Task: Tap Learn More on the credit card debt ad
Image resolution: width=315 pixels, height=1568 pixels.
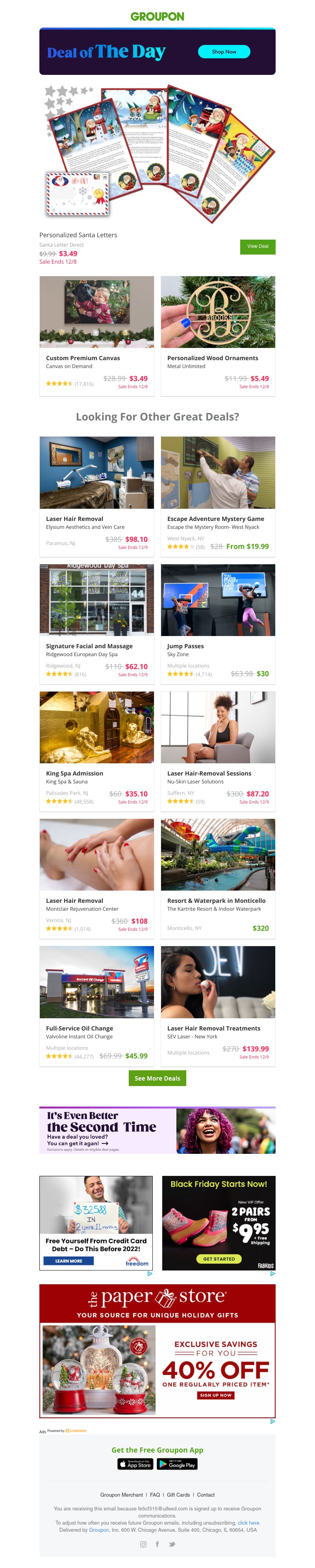Action: [69, 1261]
